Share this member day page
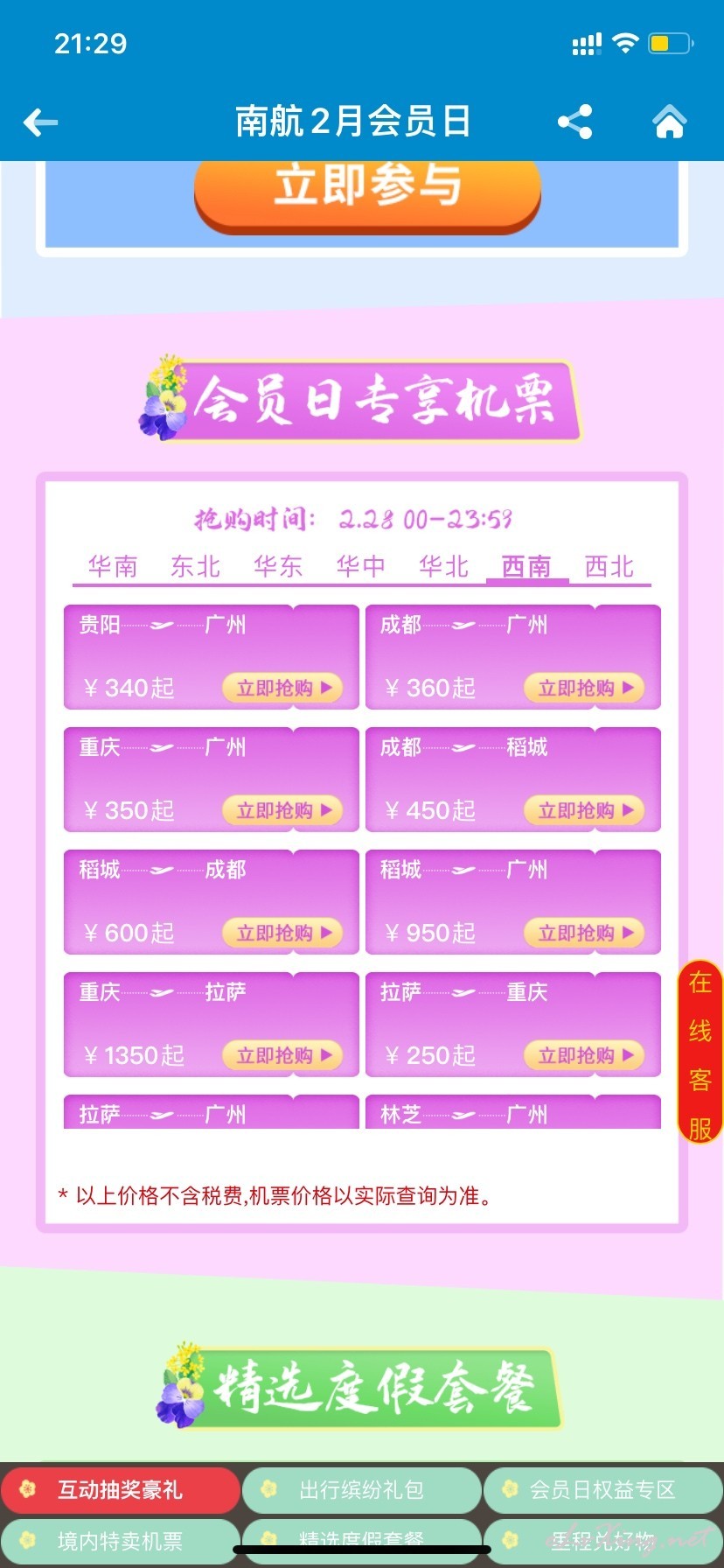The image size is (724, 1568). pos(575,122)
